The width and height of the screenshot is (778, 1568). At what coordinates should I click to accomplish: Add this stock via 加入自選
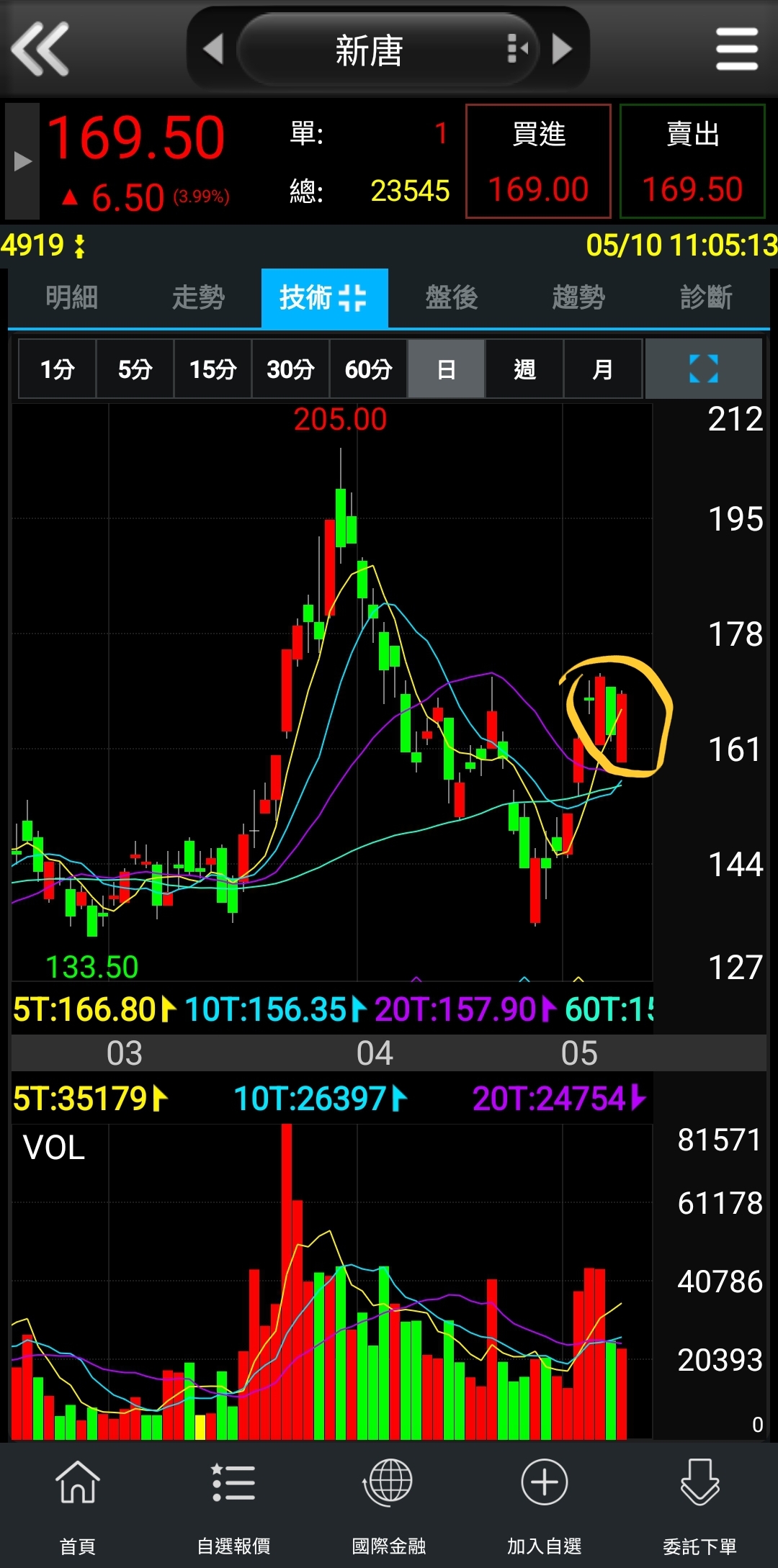point(544,1501)
